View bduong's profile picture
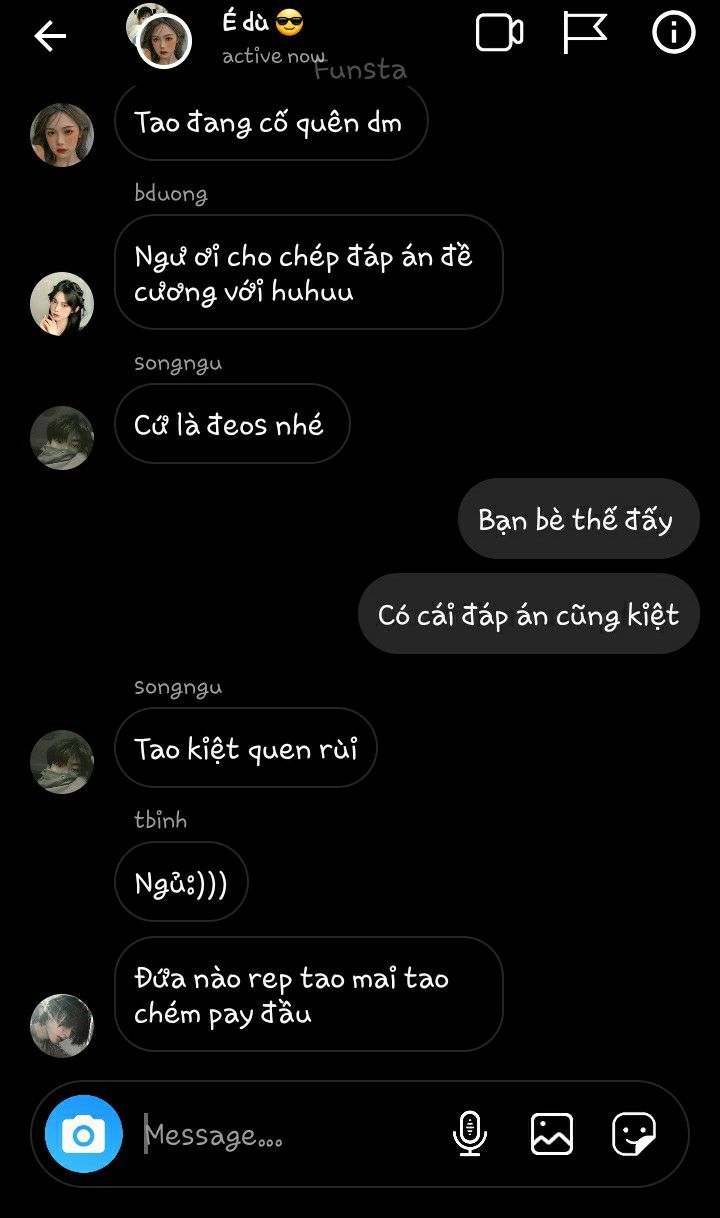The height and width of the screenshot is (1218, 720). coord(62,303)
